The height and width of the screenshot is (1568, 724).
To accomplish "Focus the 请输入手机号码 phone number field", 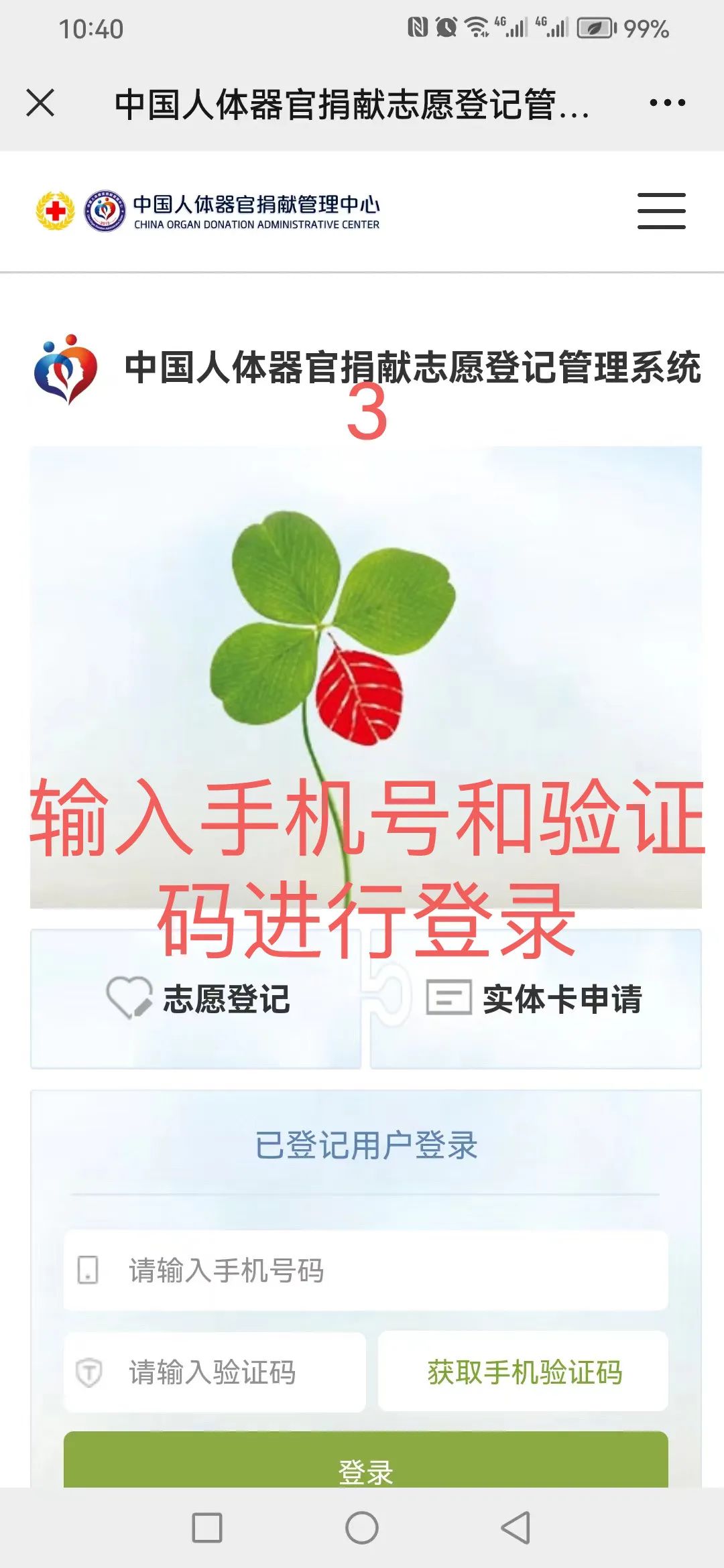I will point(365,1270).
